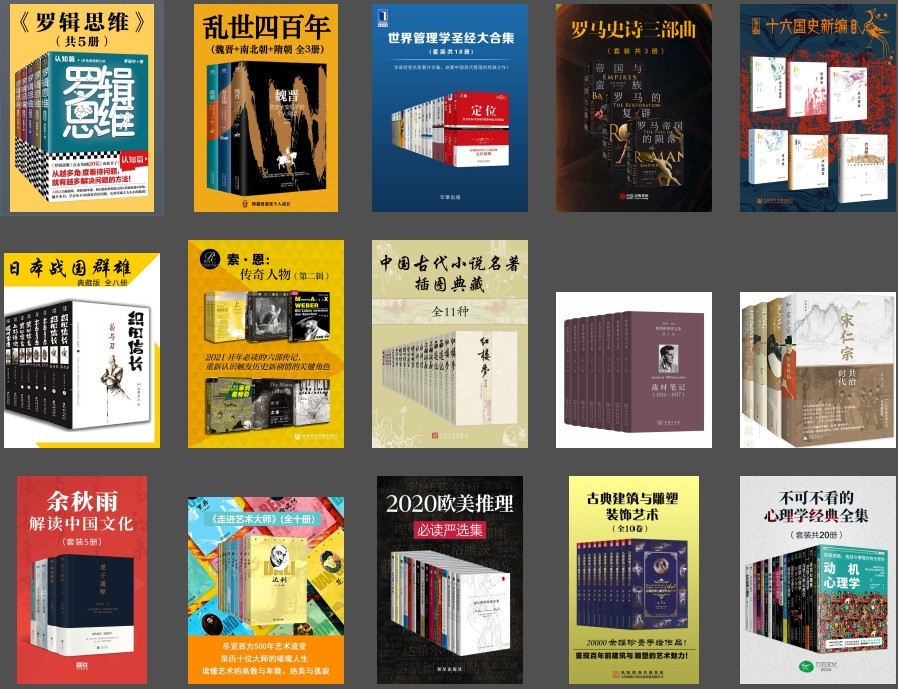Screen dimensions: 898x689
Task: Open the 宋仁宗 book cover
Action: (x=817, y=370)
